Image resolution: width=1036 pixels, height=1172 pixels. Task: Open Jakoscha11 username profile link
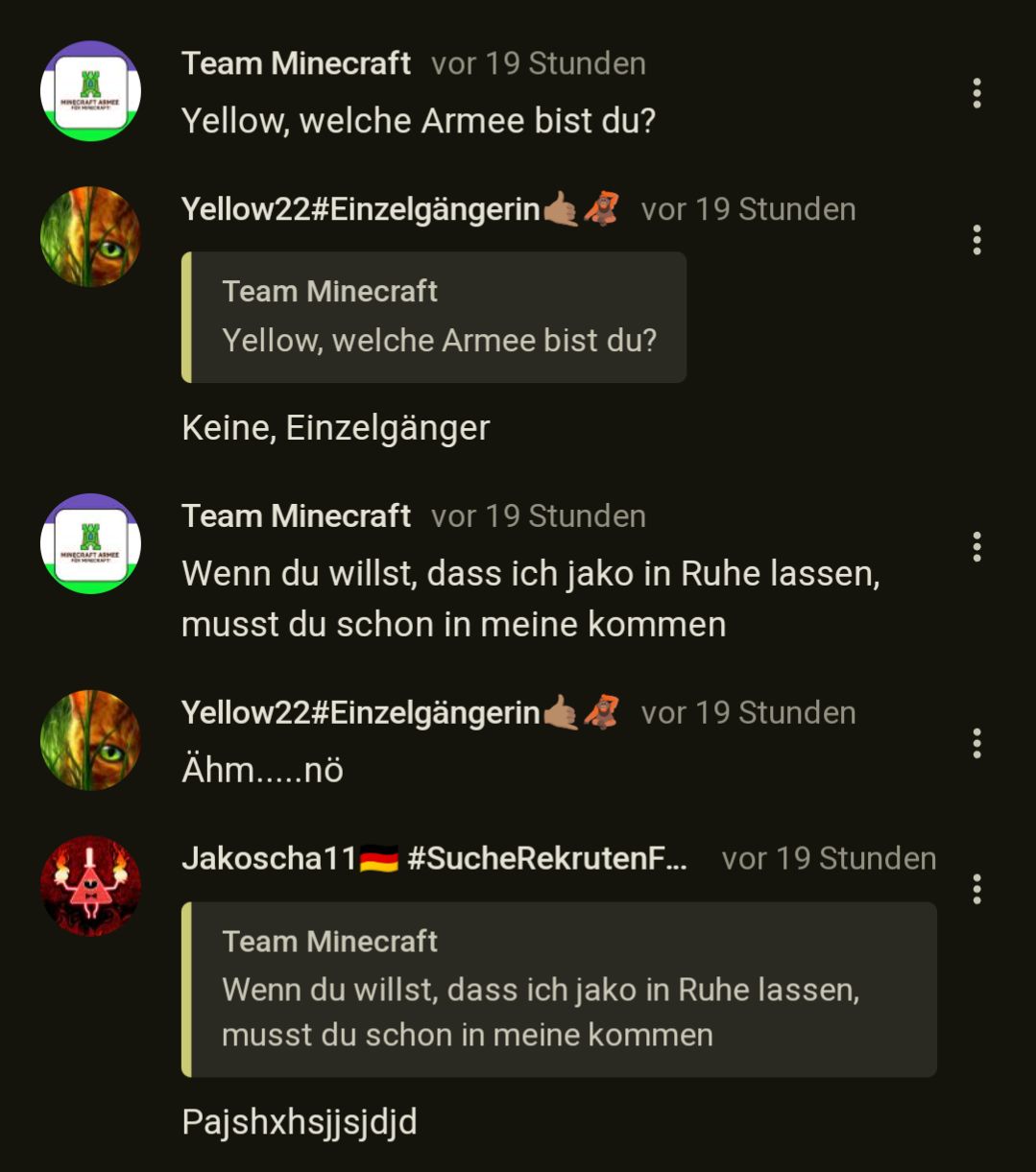(x=434, y=858)
